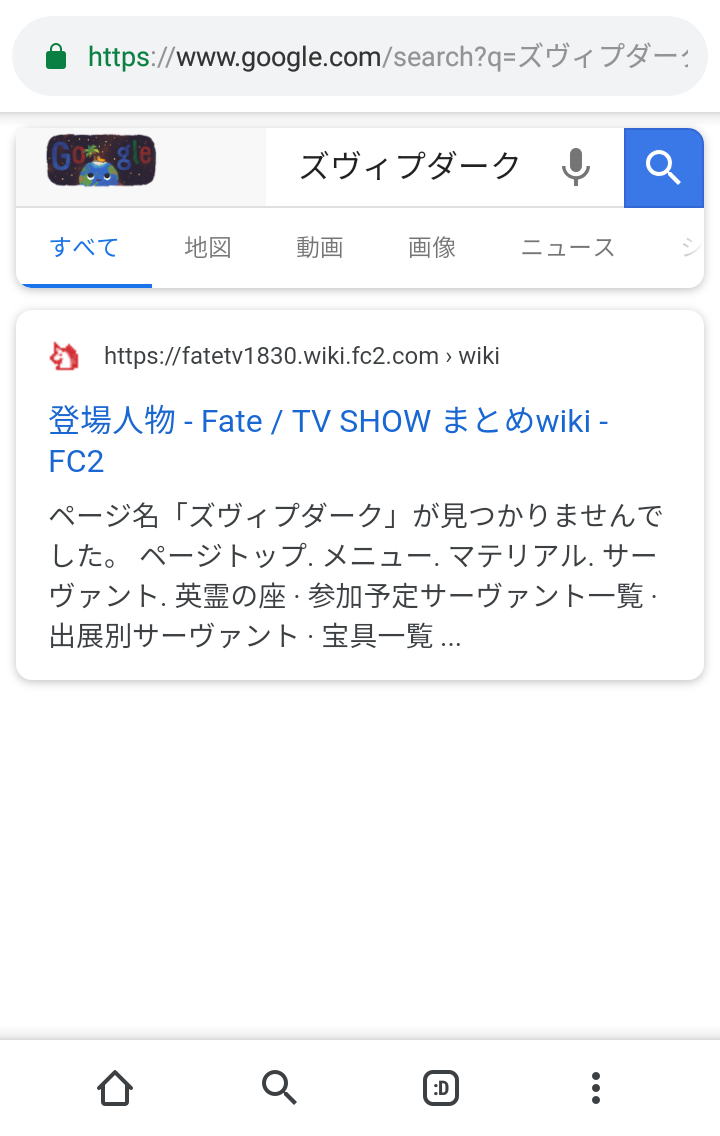Viewport: 720px width, 1136px height.
Task: Edit the ズヴィプダーク search query
Action: coord(410,166)
